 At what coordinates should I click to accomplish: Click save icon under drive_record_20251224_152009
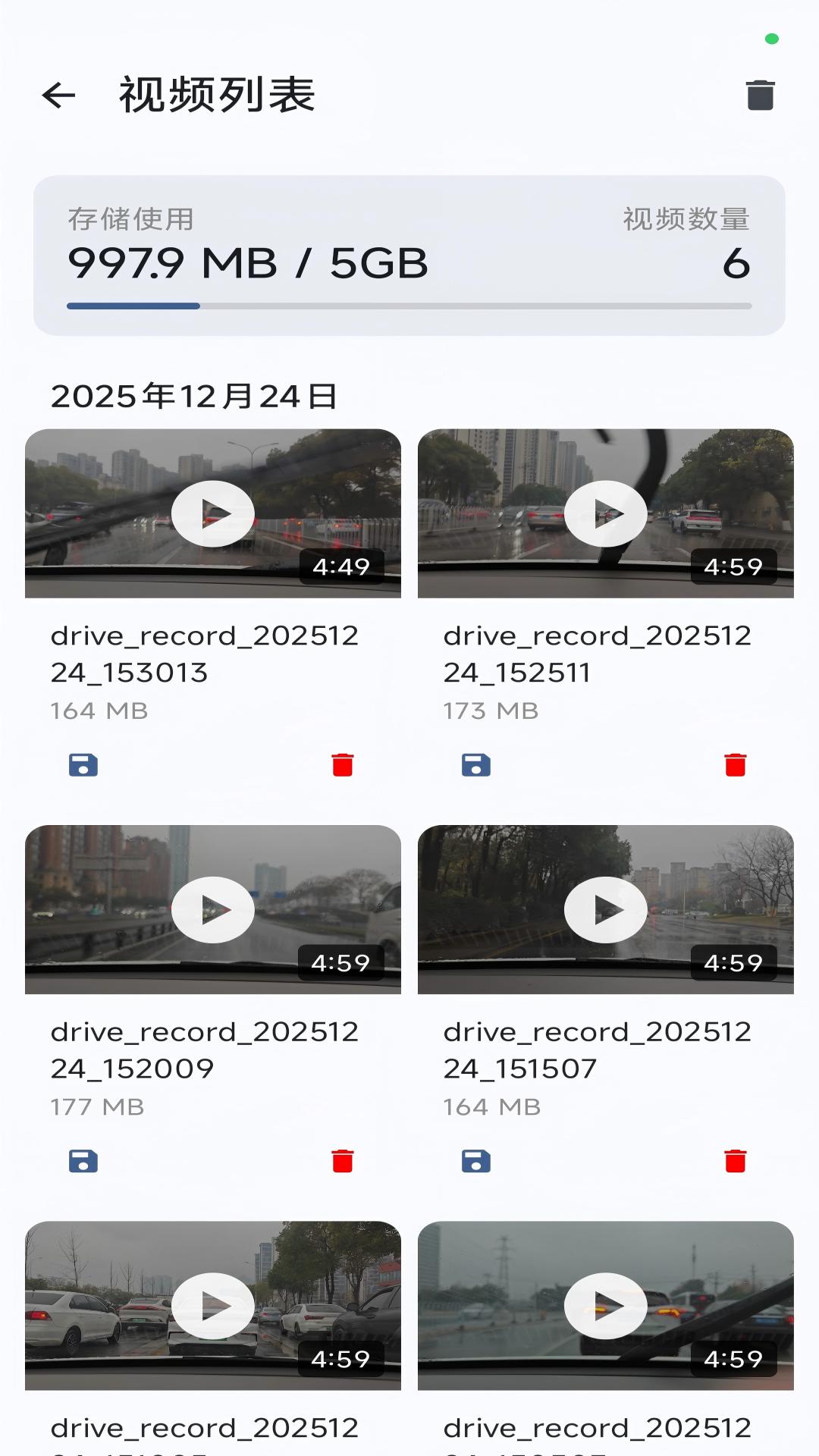[x=83, y=1161]
